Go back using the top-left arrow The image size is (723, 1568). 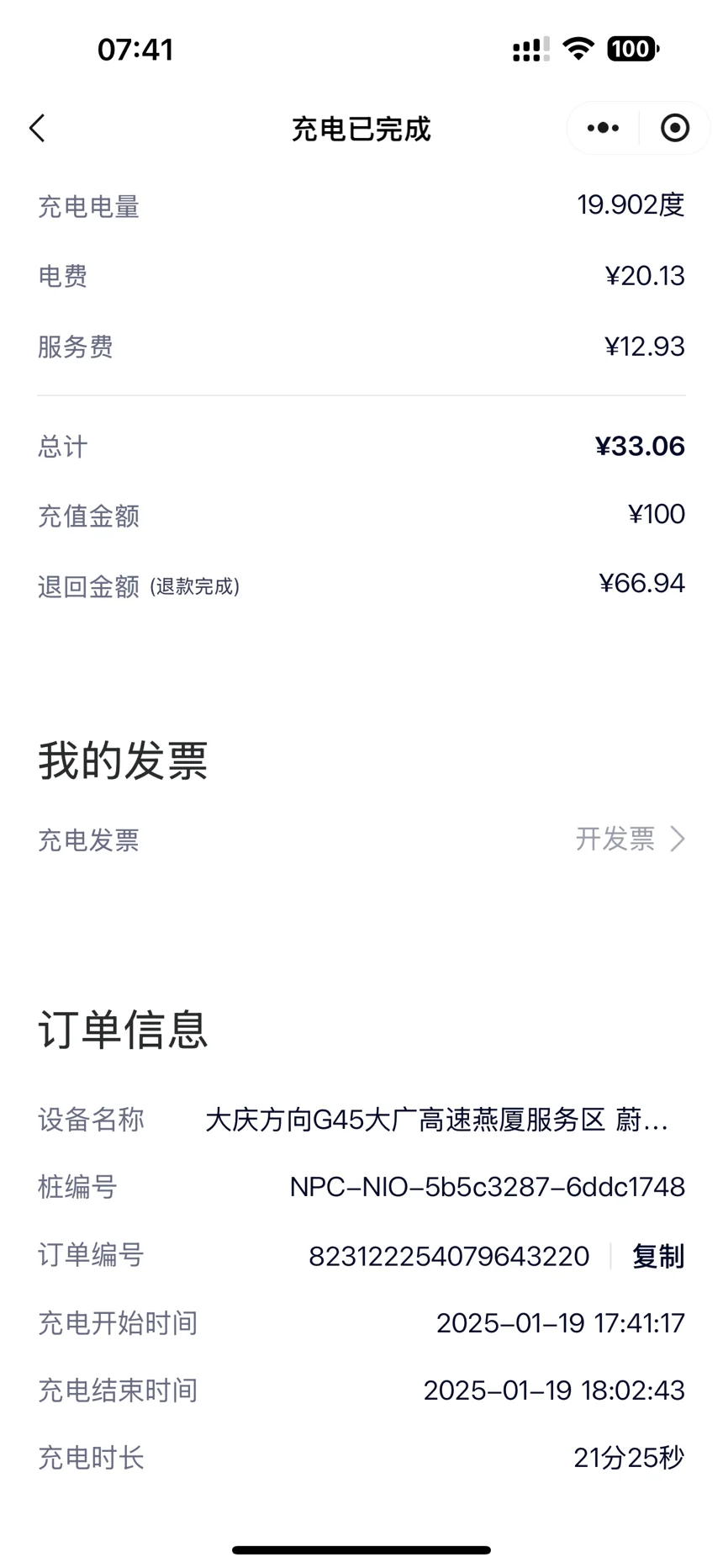tap(37, 129)
